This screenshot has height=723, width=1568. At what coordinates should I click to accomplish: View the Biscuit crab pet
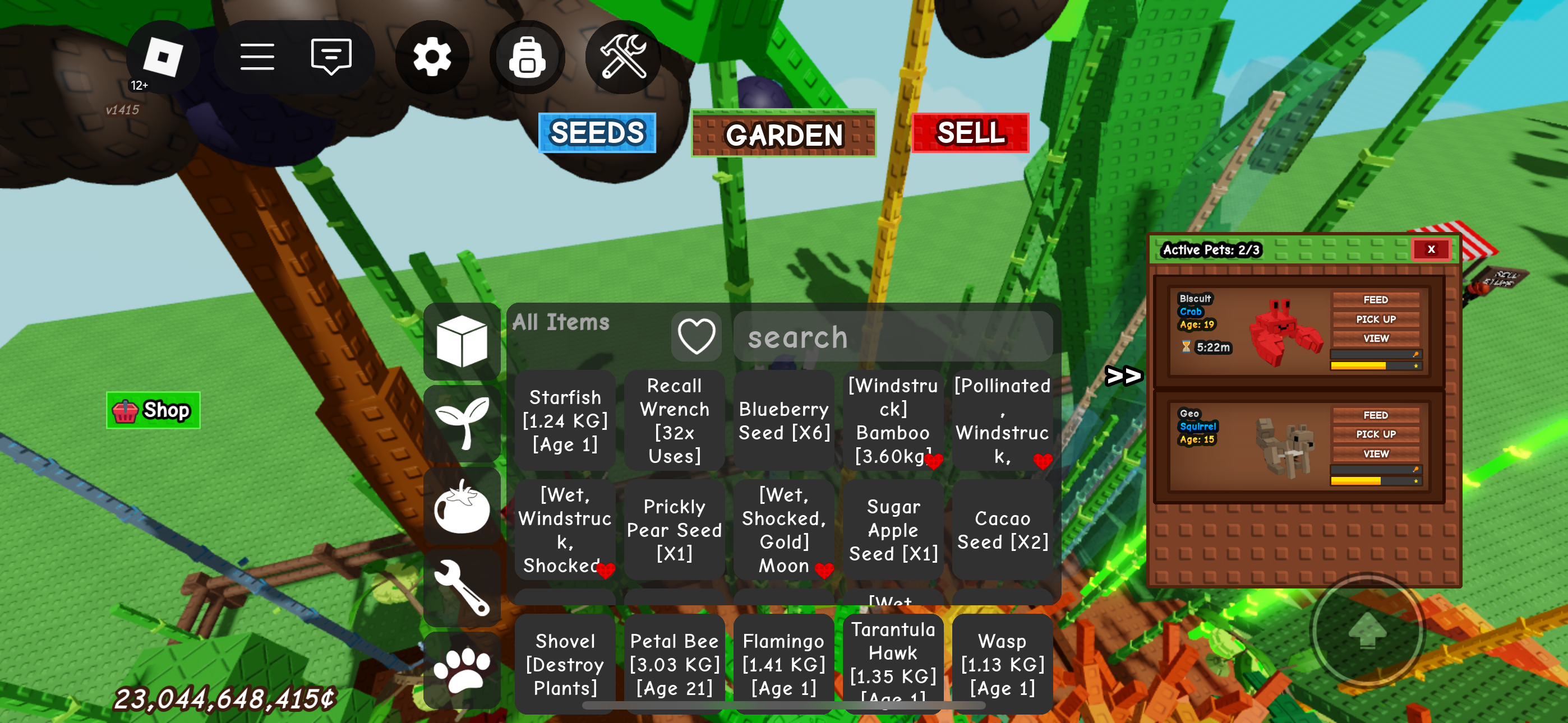click(1375, 339)
